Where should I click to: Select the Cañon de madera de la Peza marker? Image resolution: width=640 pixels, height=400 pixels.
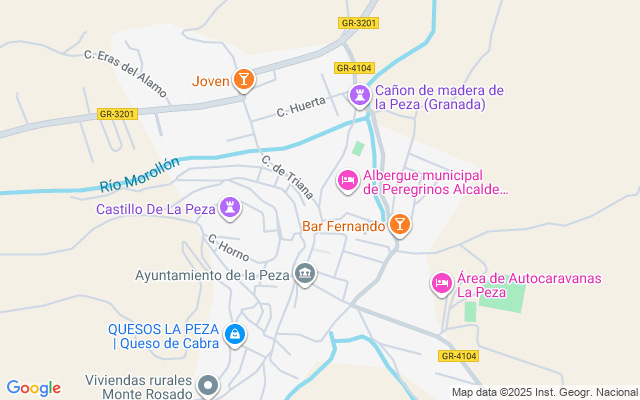tap(360, 96)
